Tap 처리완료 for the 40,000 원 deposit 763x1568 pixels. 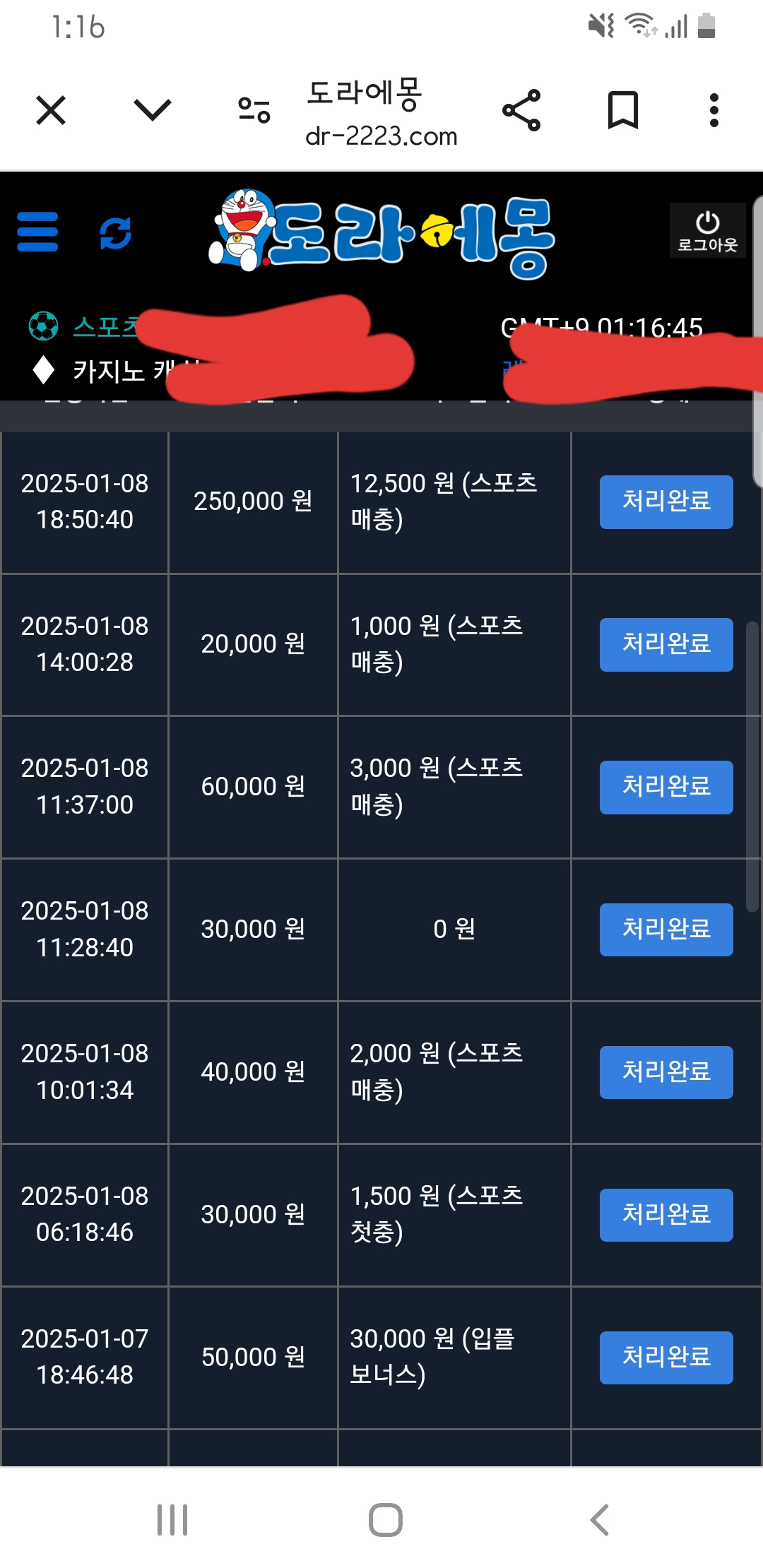[x=666, y=1072]
